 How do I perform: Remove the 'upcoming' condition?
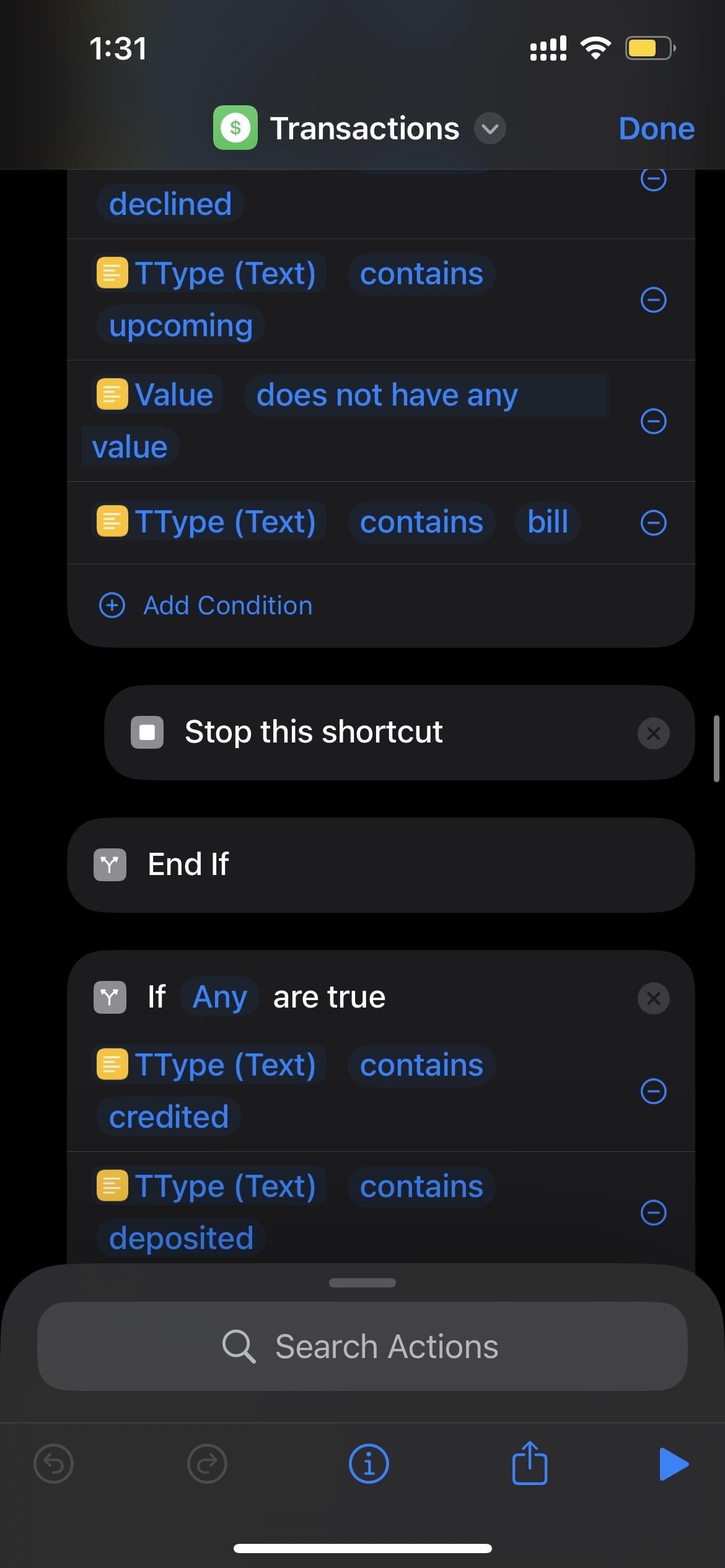[653, 300]
